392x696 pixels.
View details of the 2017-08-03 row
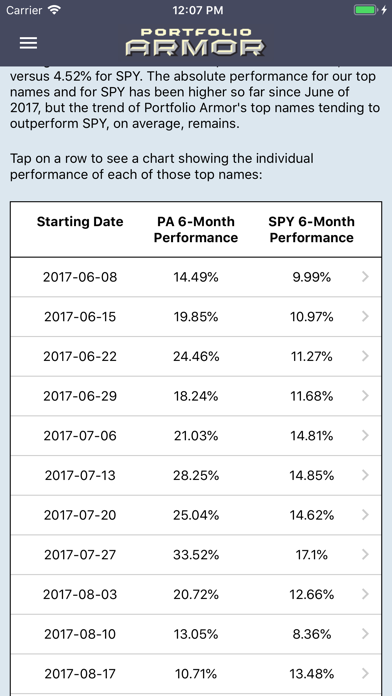pos(196,594)
